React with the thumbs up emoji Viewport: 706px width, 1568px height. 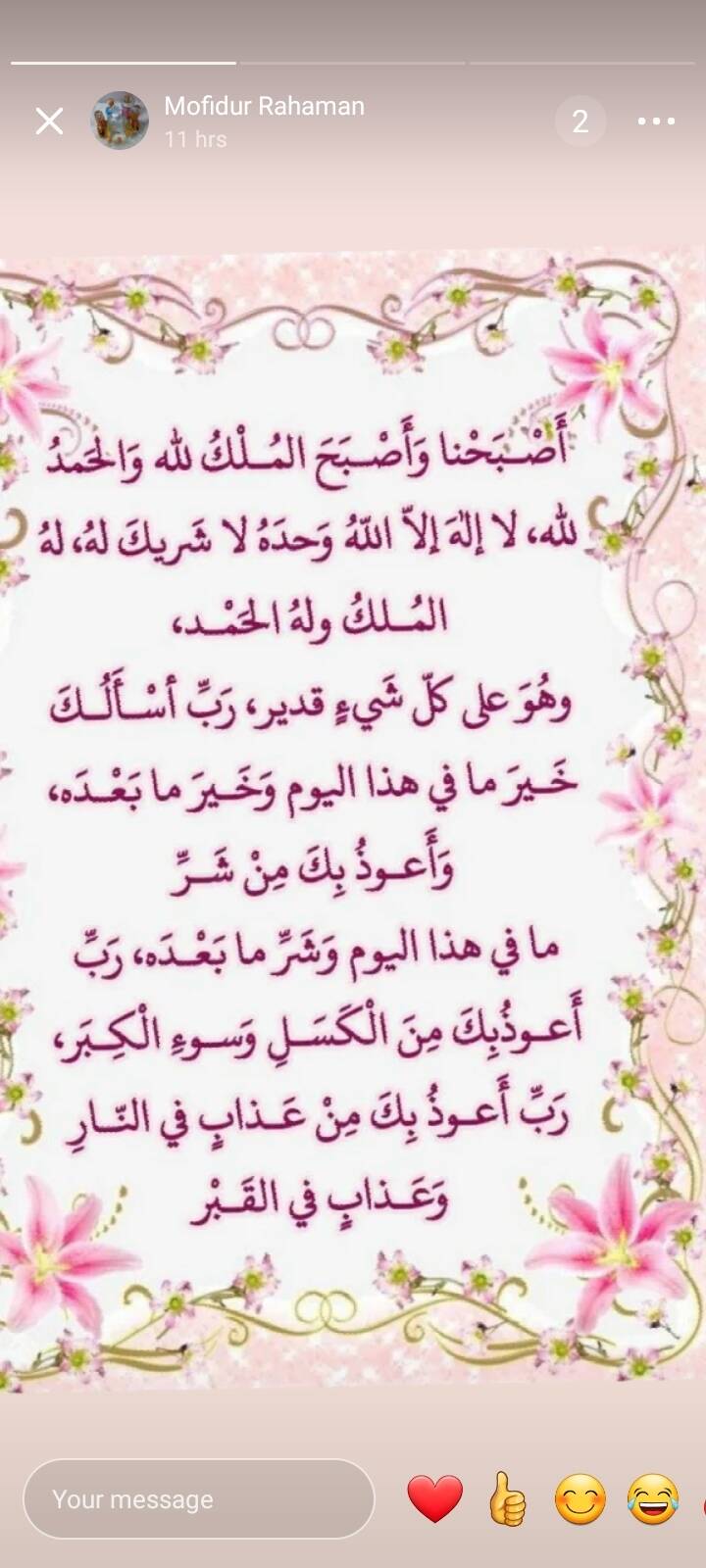(507, 1499)
